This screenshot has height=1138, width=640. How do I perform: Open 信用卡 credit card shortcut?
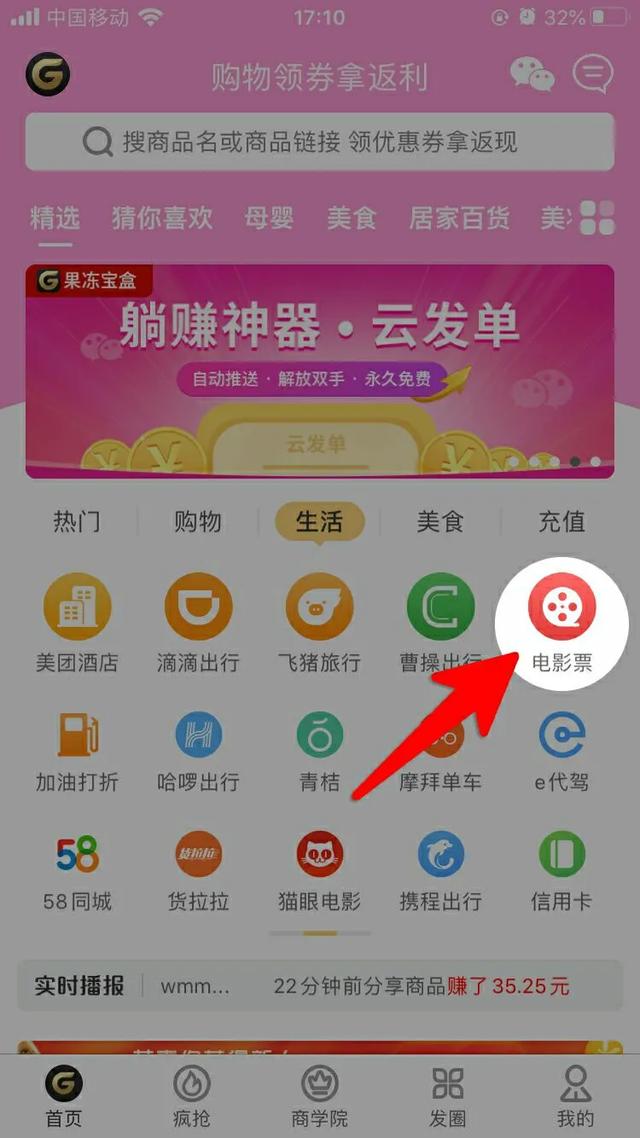pos(562,870)
